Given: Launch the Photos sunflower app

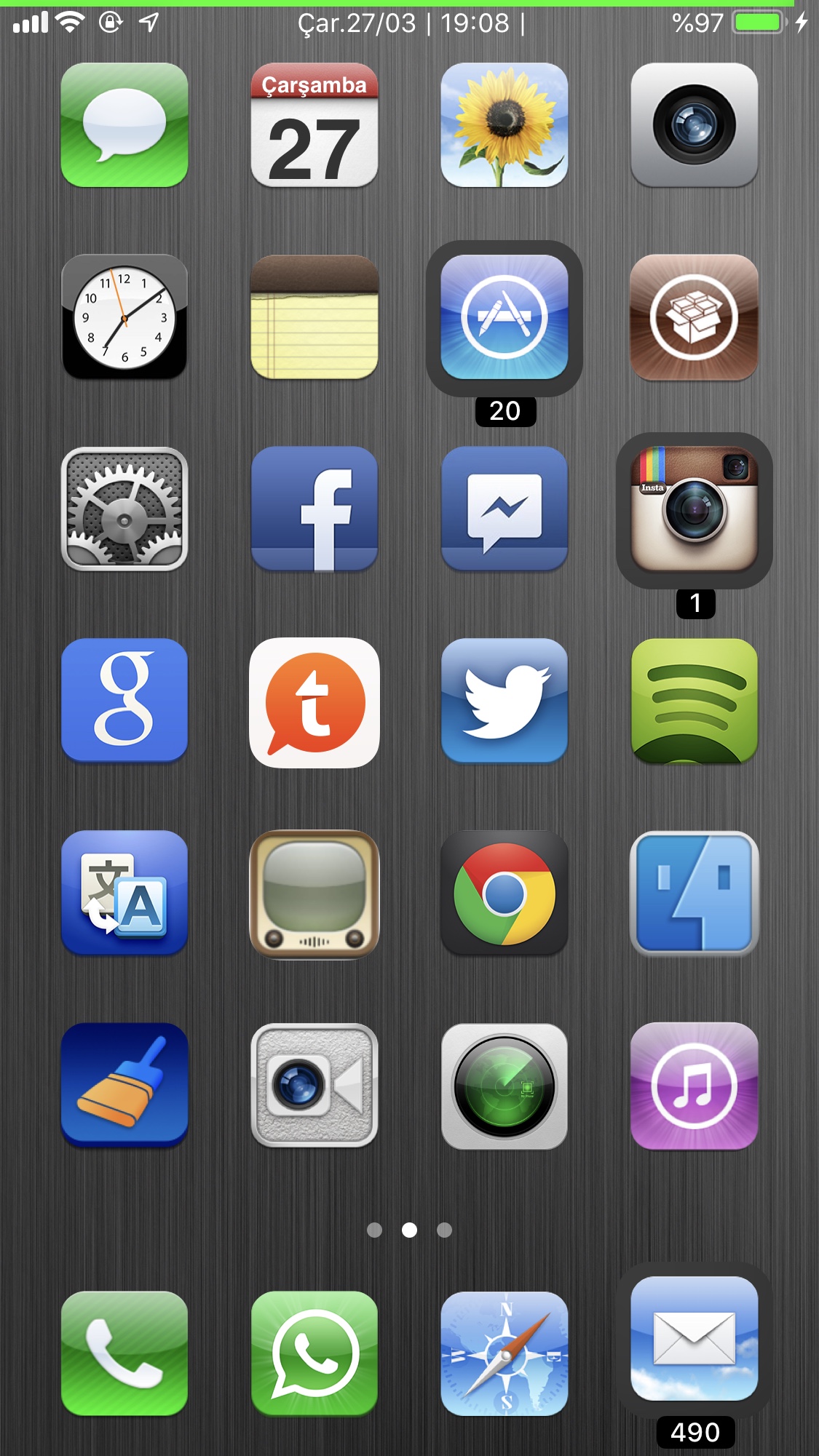Looking at the screenshot, I should [504, 125].
